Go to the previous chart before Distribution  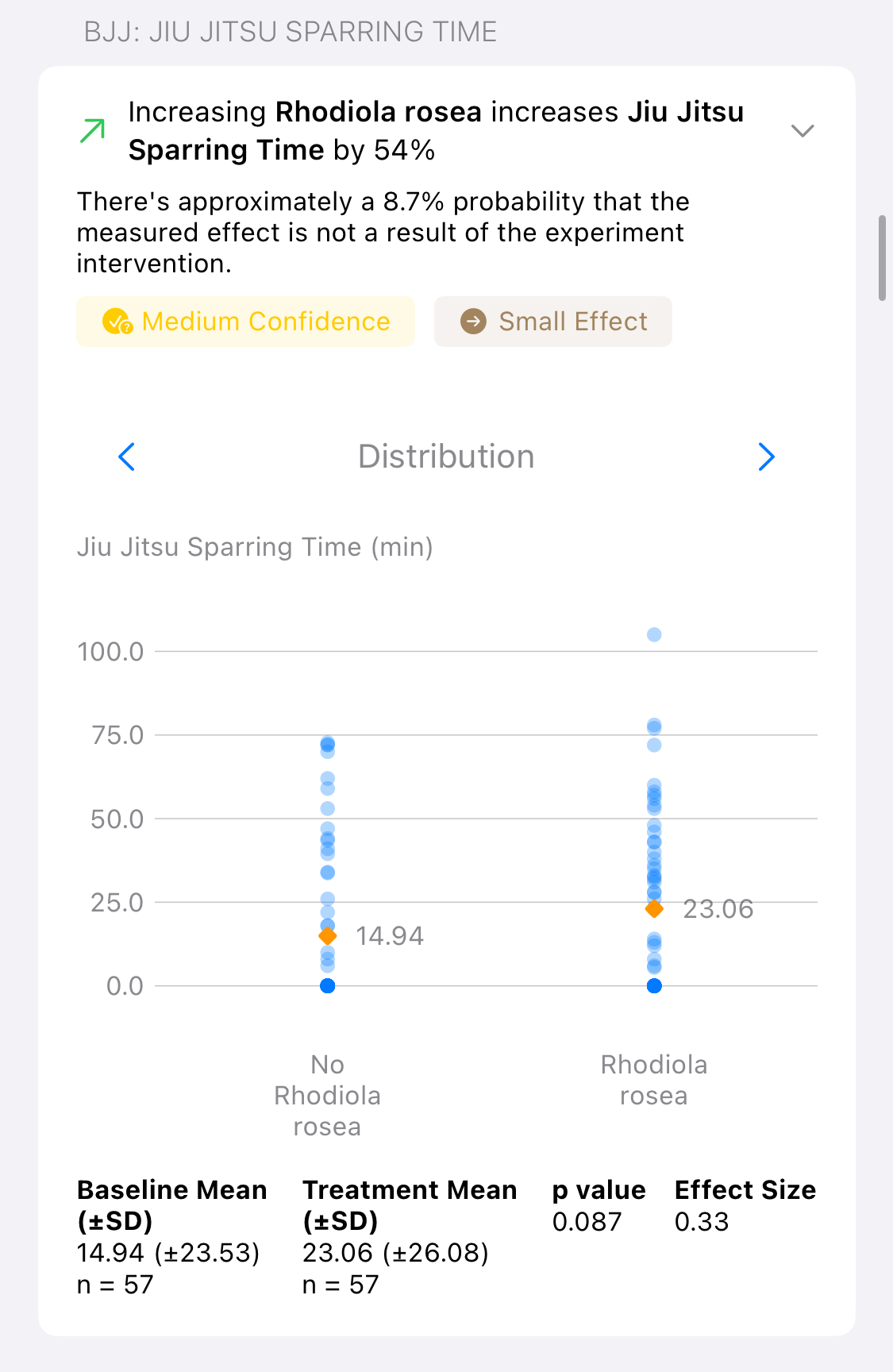127,457
